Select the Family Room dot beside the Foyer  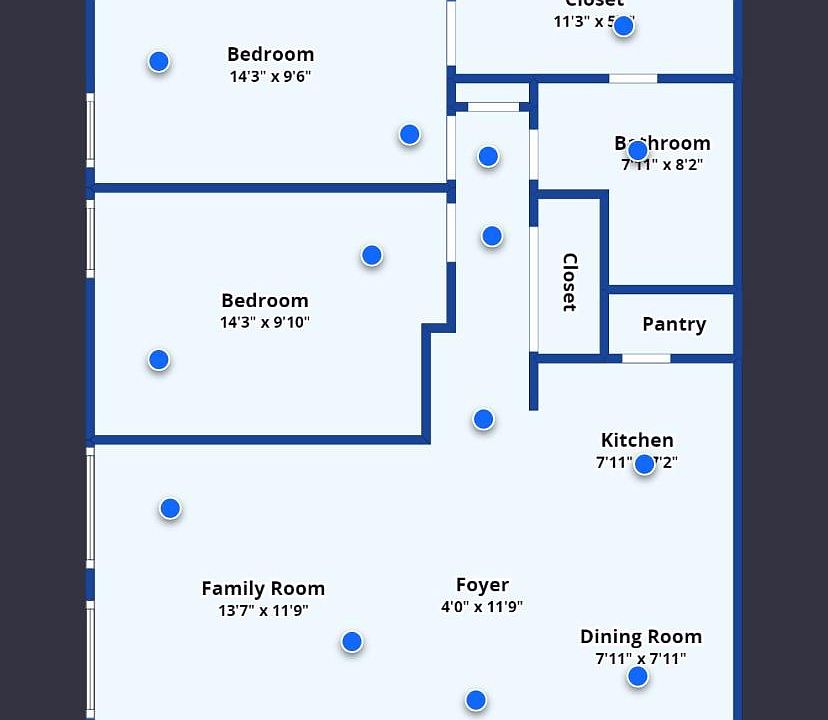pos(352,642)
